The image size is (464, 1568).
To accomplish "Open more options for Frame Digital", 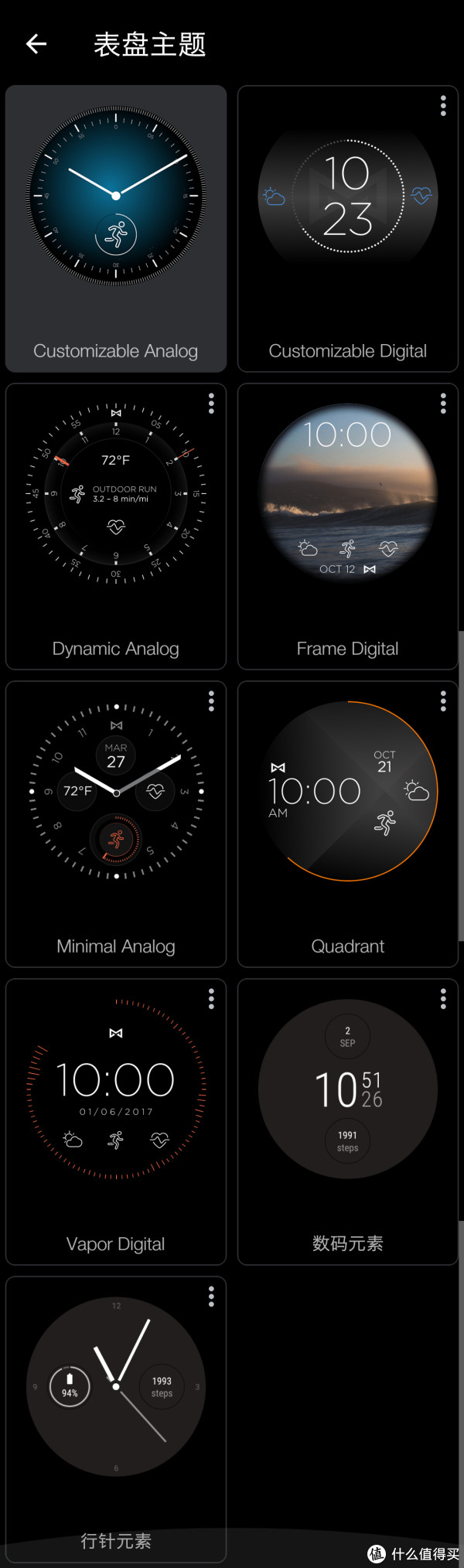I will pyautogui.click(x=443, y=403).
